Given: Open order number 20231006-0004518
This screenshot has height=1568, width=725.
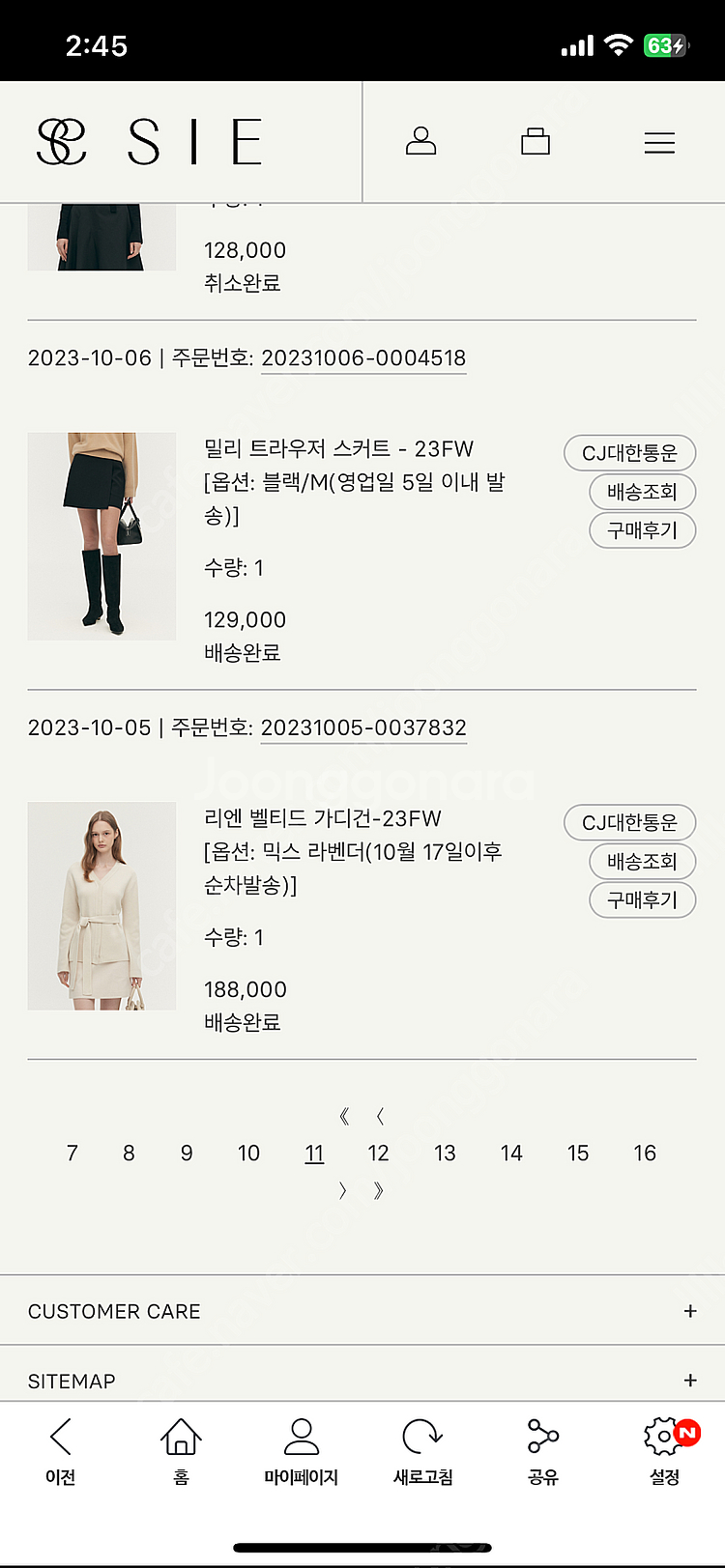Looking at the screenshot, I should point(362,357).
